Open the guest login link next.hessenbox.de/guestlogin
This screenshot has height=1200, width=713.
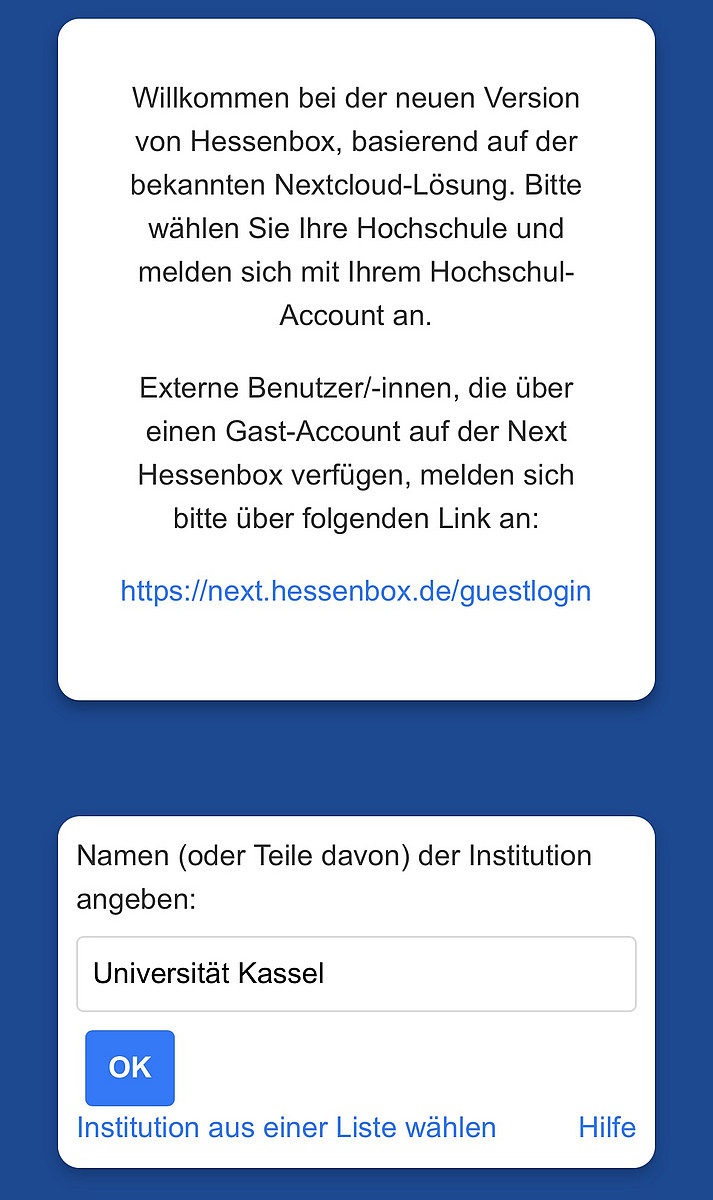click(x=355, y=591)
